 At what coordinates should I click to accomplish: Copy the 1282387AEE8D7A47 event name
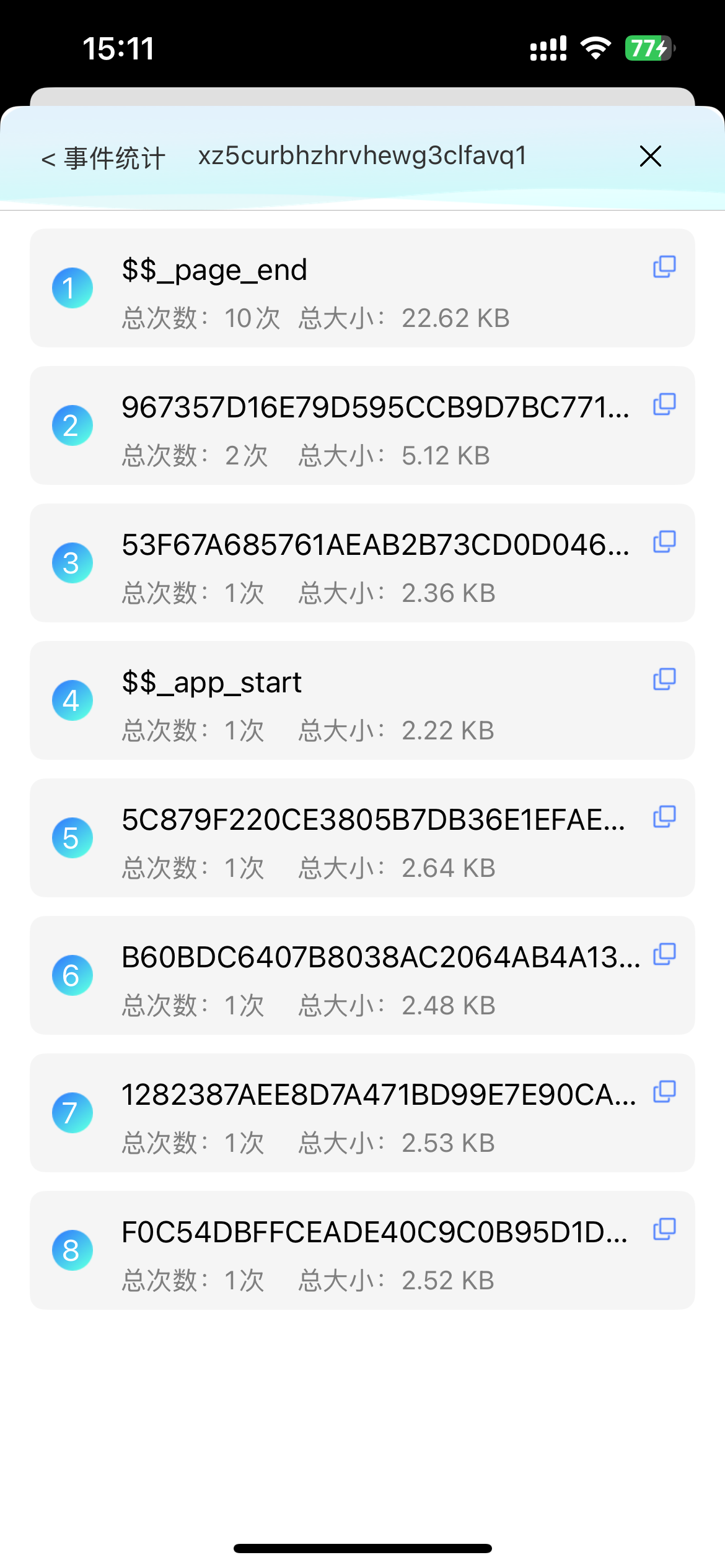[664, 1092]
